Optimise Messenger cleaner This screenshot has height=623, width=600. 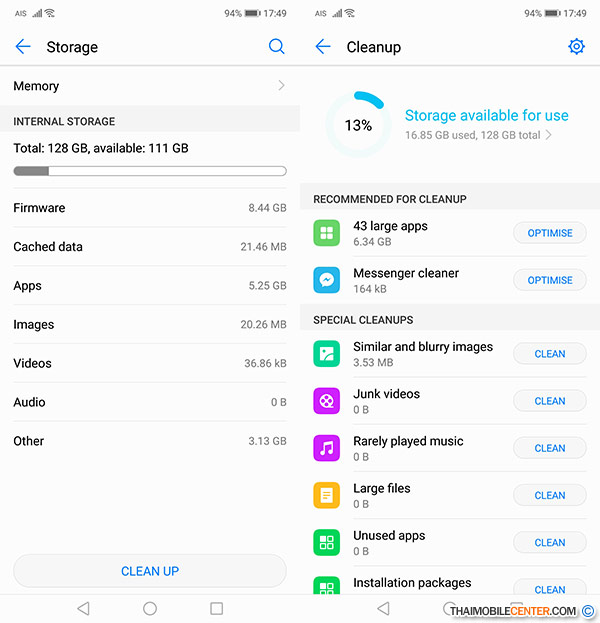(x=550, y=280)
